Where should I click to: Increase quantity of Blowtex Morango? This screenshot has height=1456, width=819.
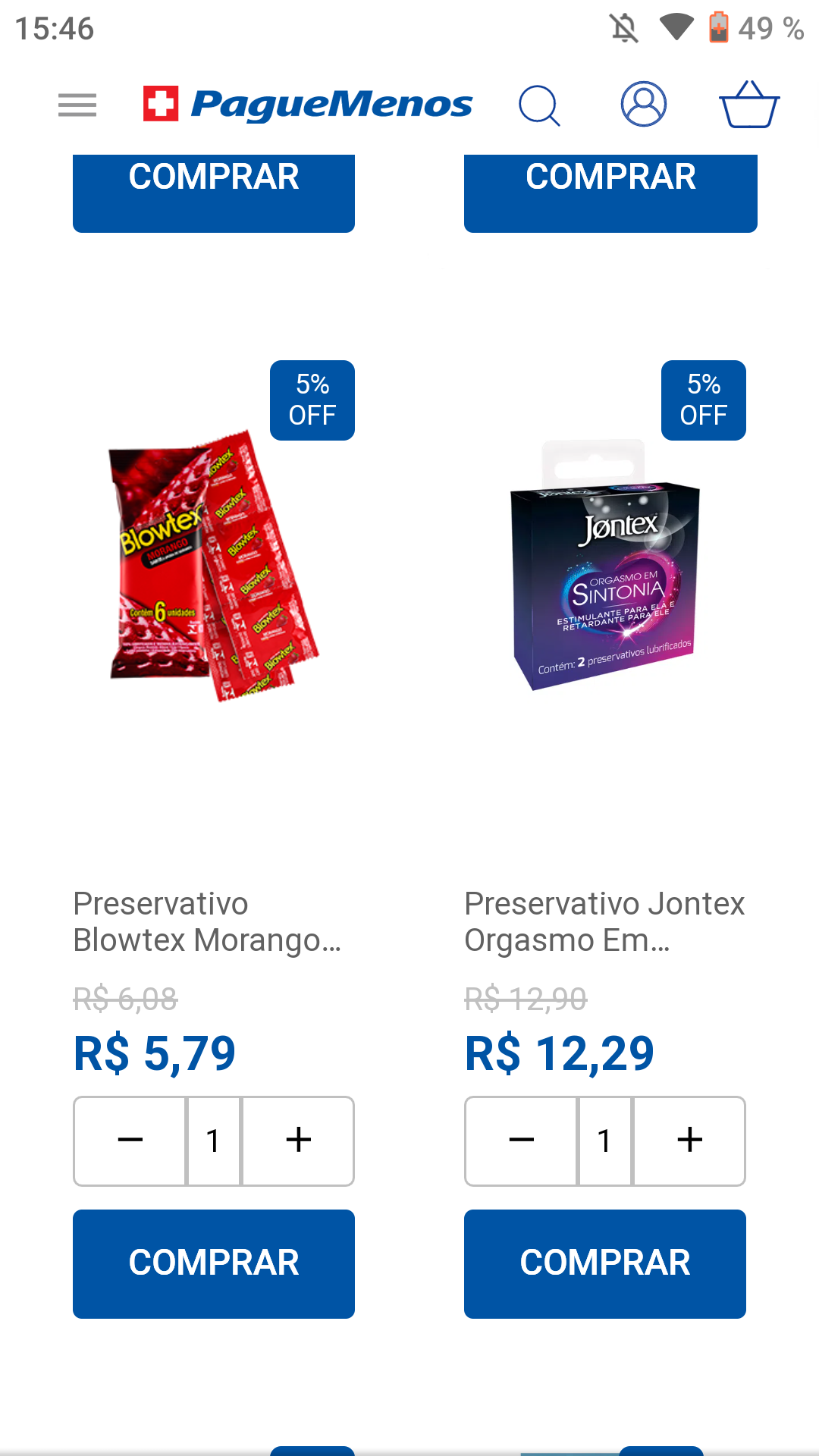pos(298,1140)
